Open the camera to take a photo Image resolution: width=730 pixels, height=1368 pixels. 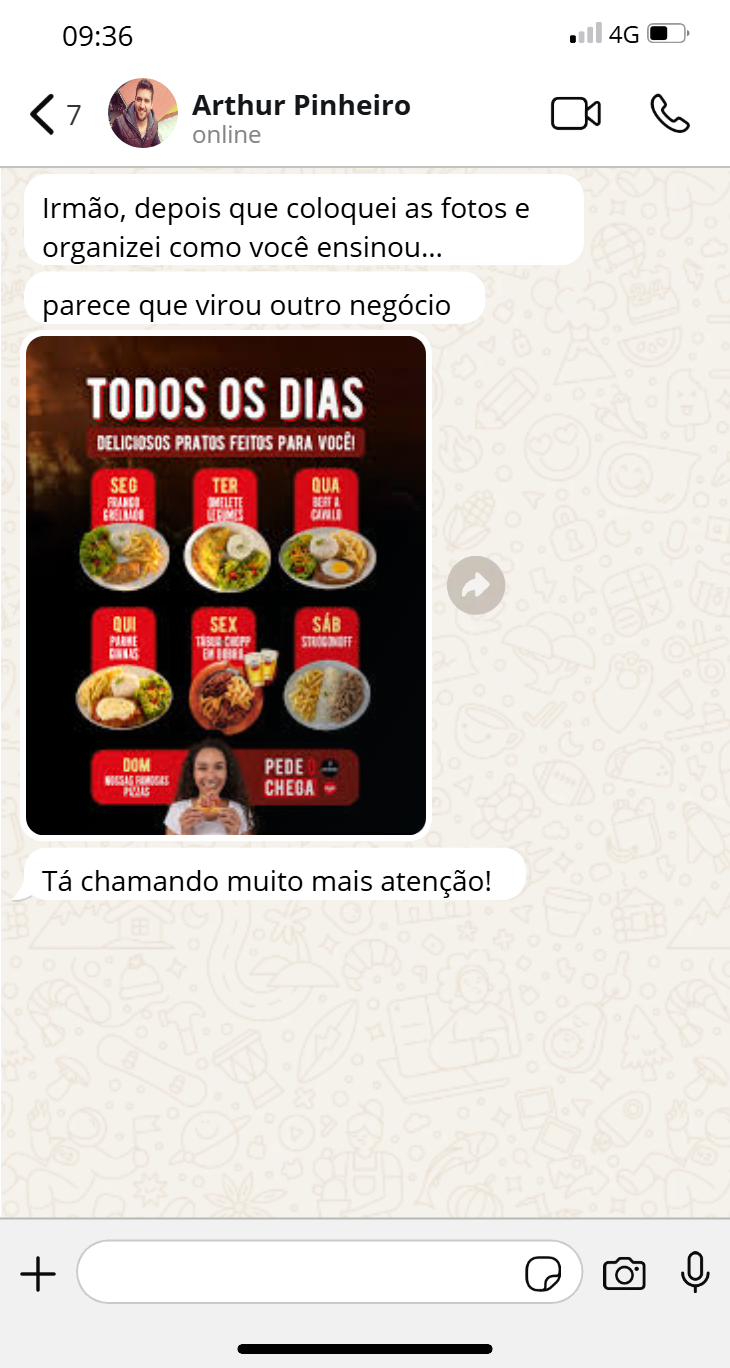tap(624, 1274)
